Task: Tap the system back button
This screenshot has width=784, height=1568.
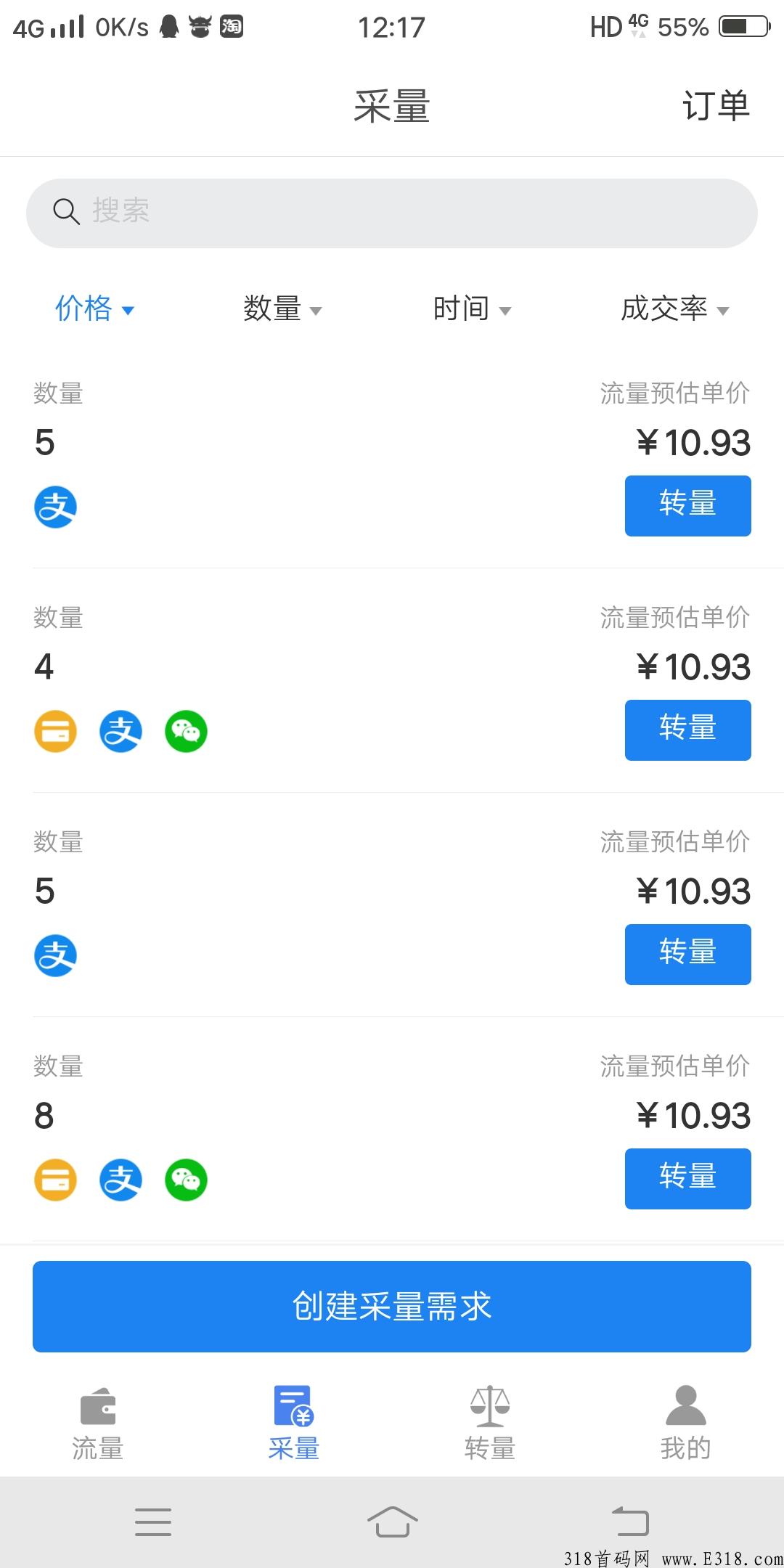Action: [x=630, y=1522]
